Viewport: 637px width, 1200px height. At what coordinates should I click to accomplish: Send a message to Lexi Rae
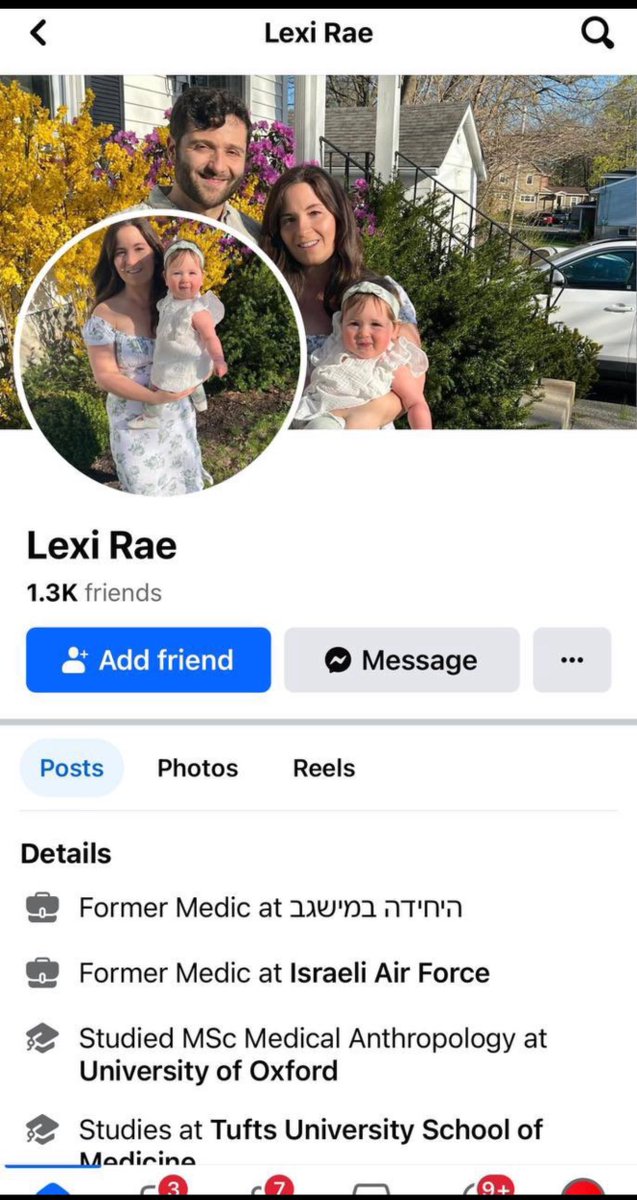pos(401,660)
